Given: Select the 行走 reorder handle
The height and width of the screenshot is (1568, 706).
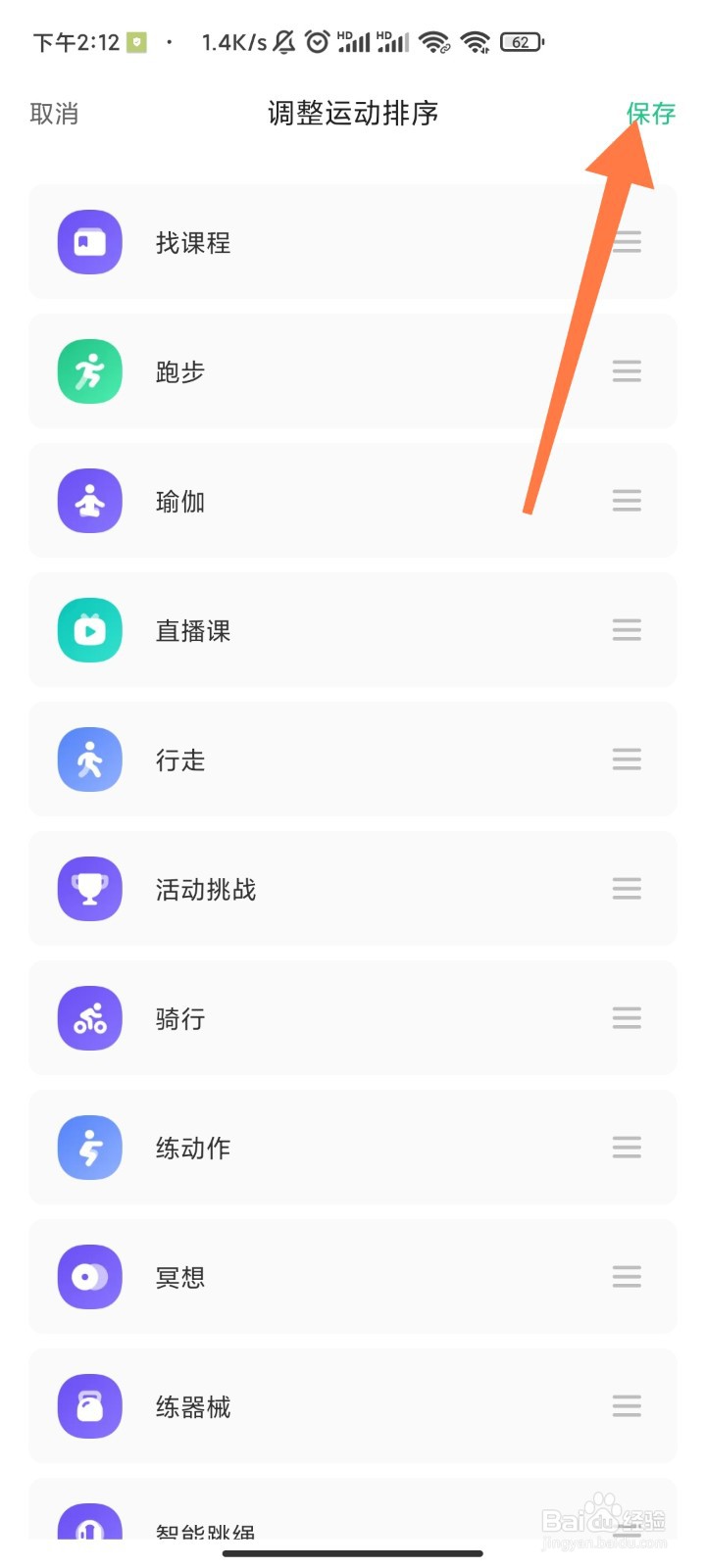Looking at the screenshot, I should pos(627,759).
